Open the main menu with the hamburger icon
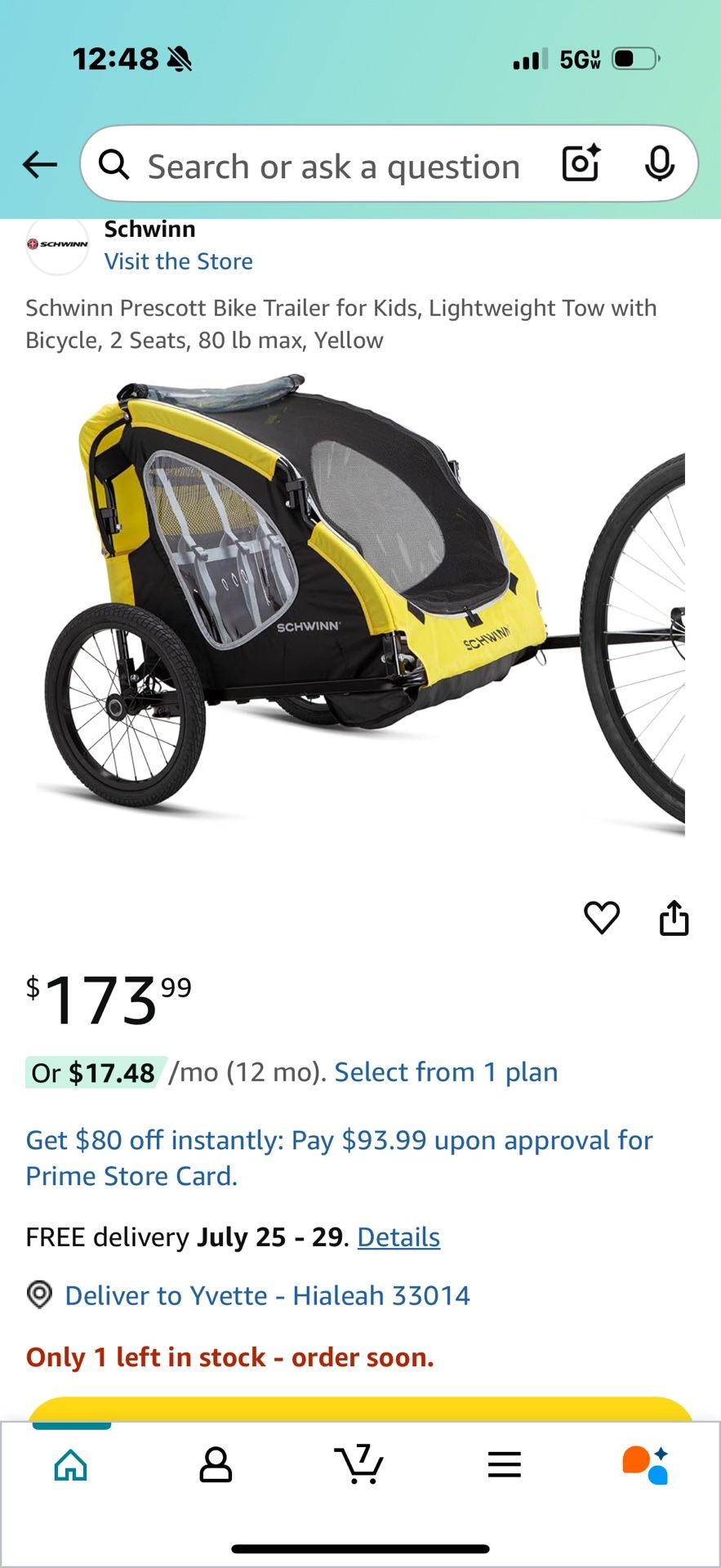 [504, 1464]
